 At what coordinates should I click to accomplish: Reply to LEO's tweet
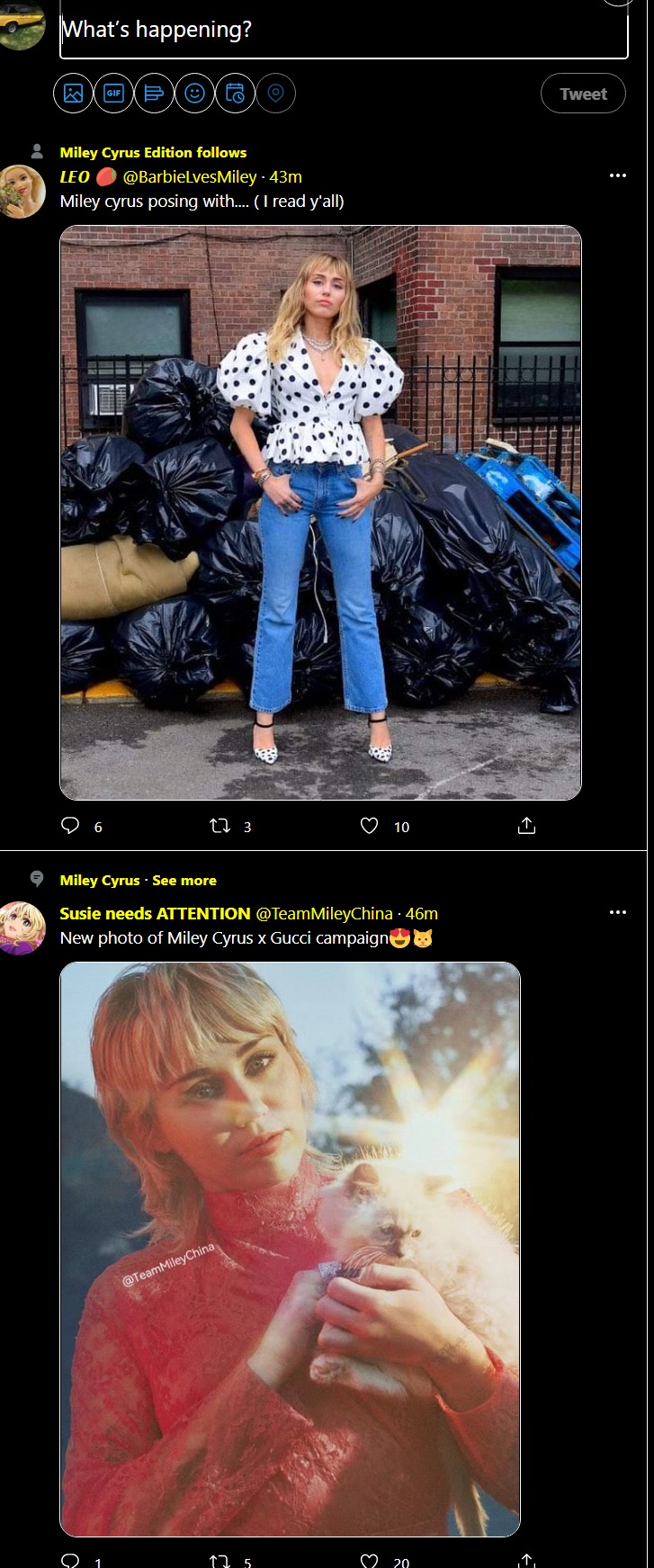[x=71, y=826]
